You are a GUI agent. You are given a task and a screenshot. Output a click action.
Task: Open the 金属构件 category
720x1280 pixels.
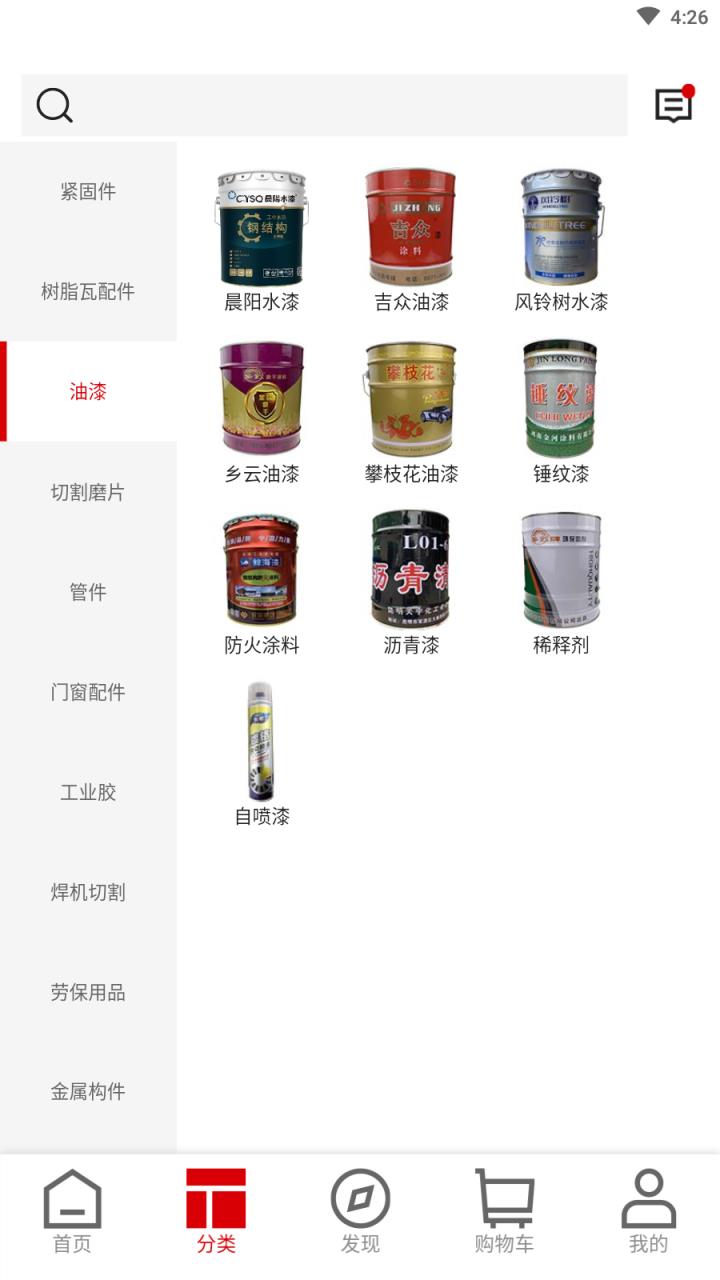pyautogui.click(x=87, y=1093)
